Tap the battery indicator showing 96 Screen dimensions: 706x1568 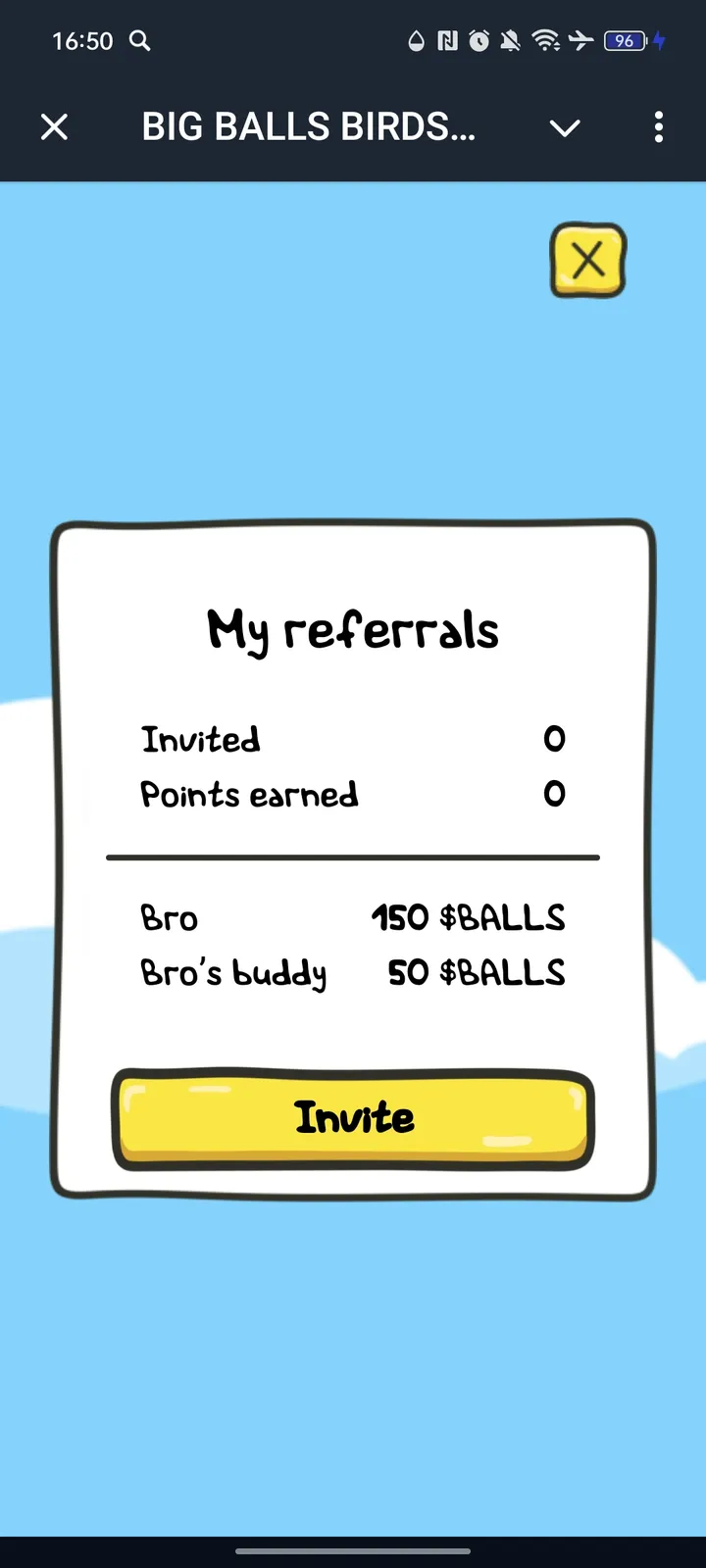pos(625,41)
